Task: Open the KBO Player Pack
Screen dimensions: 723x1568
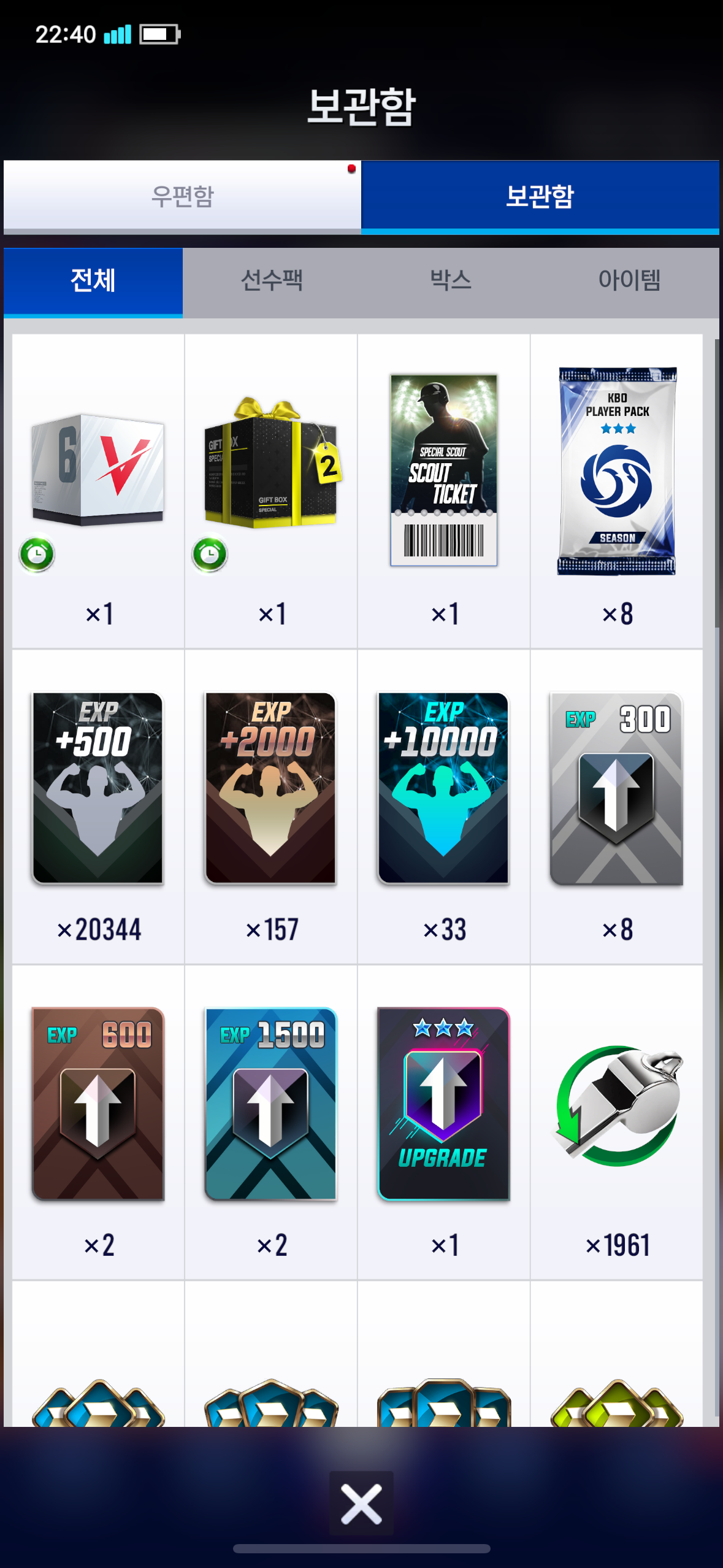Action: 617,491
